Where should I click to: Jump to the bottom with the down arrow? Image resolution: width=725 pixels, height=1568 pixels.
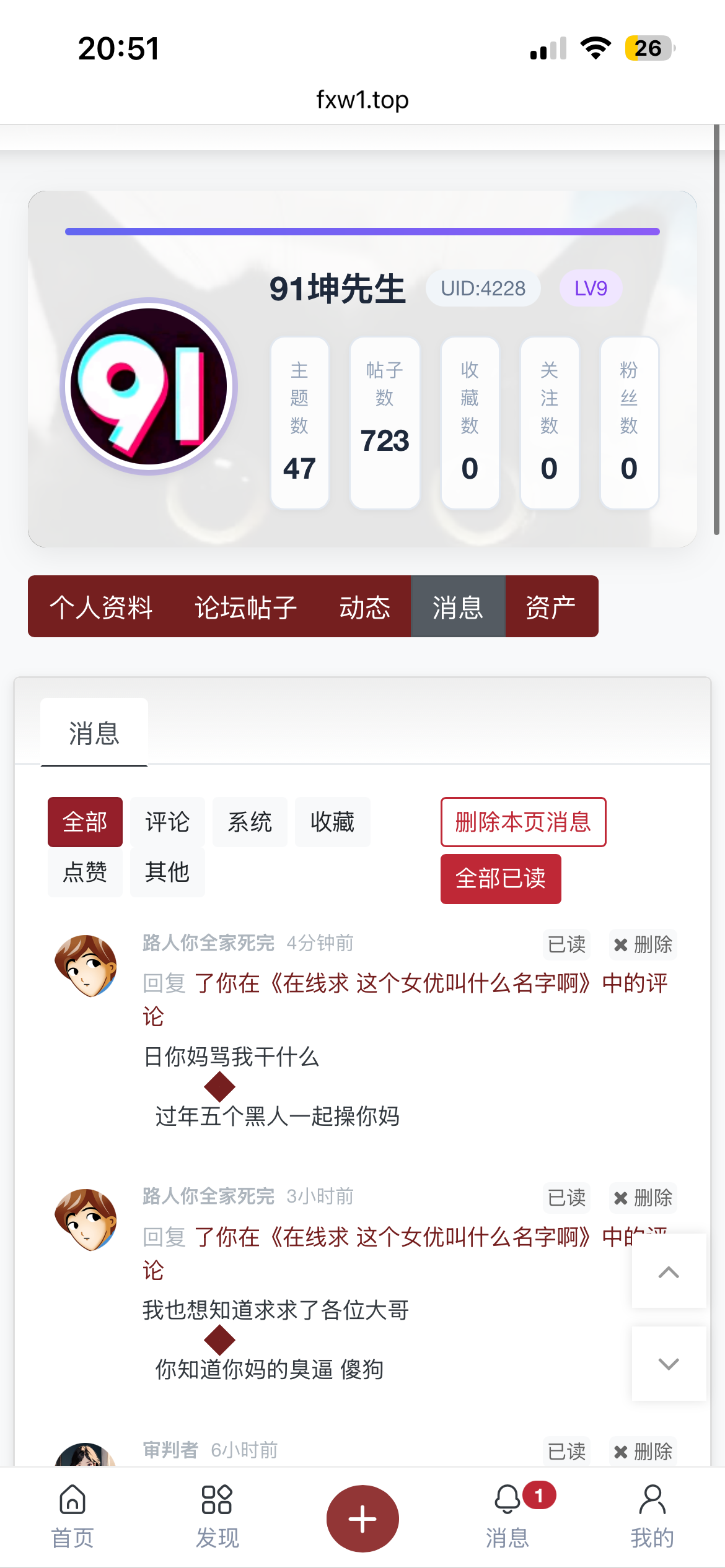tap(669, 1363)
